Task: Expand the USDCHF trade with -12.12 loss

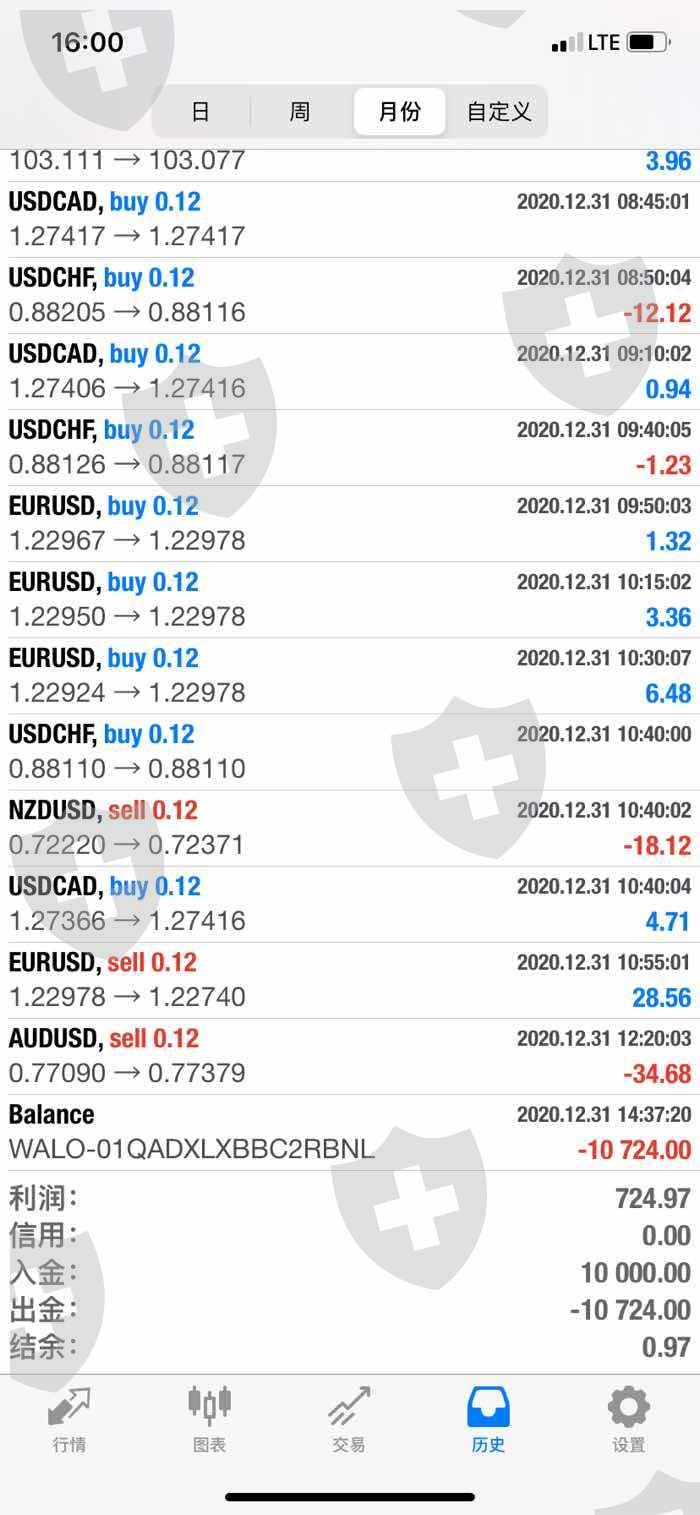Action: click(x=350, y=295)
